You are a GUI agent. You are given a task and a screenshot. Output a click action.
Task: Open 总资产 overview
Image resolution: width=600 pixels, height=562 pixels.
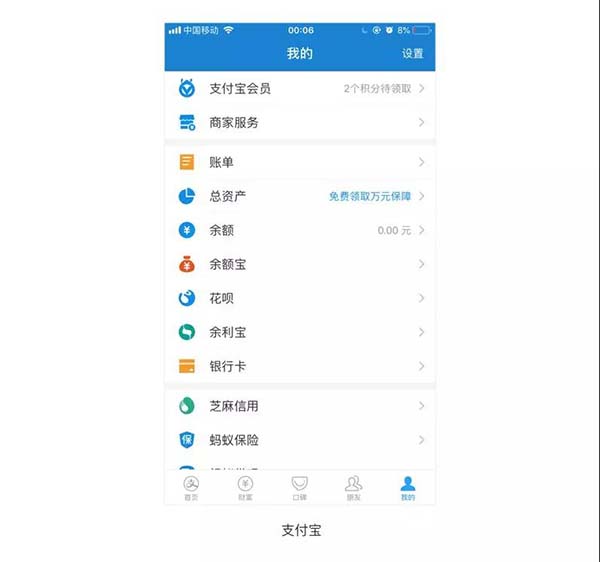pyautogui.click(x=300, y=196)
